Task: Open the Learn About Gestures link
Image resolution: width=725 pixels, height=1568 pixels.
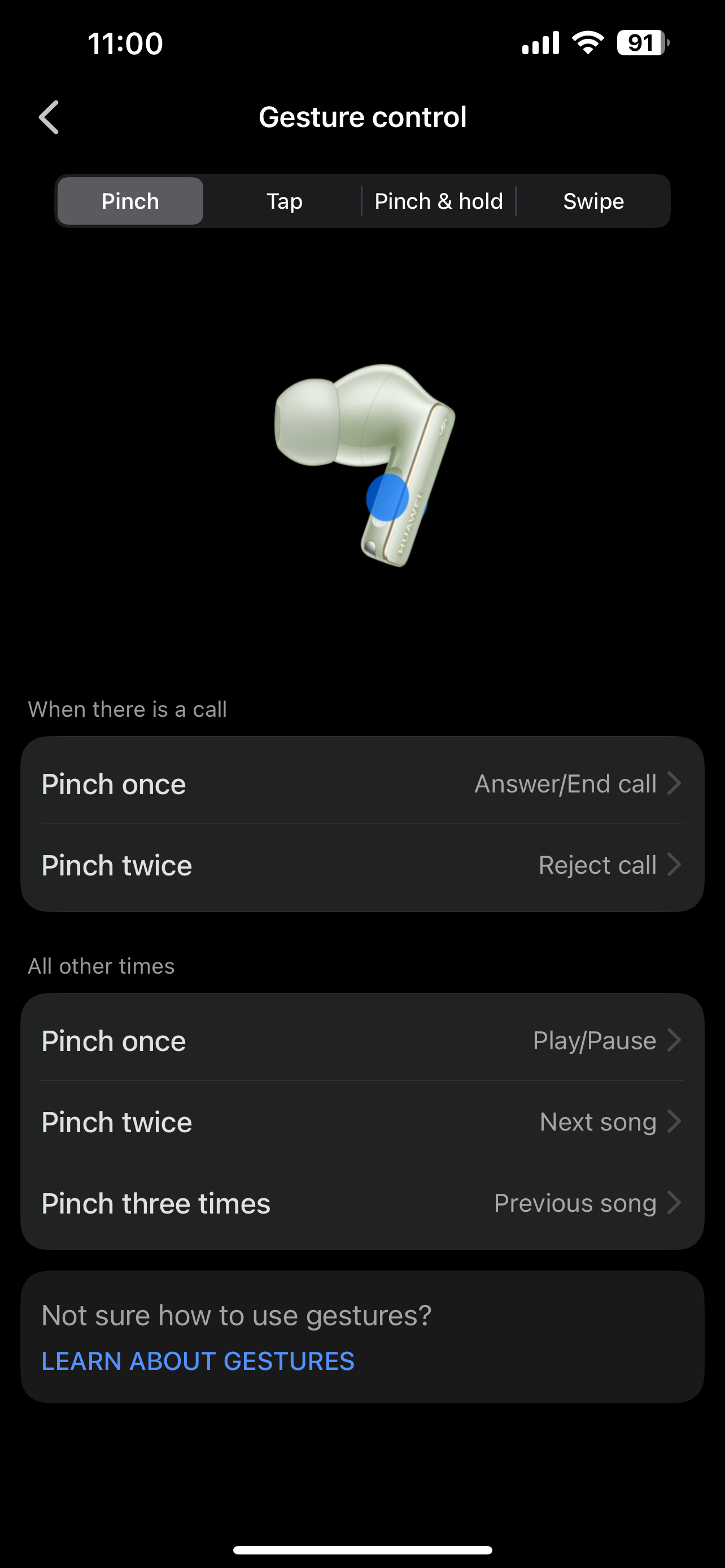Action: [x=198, y=1361]
